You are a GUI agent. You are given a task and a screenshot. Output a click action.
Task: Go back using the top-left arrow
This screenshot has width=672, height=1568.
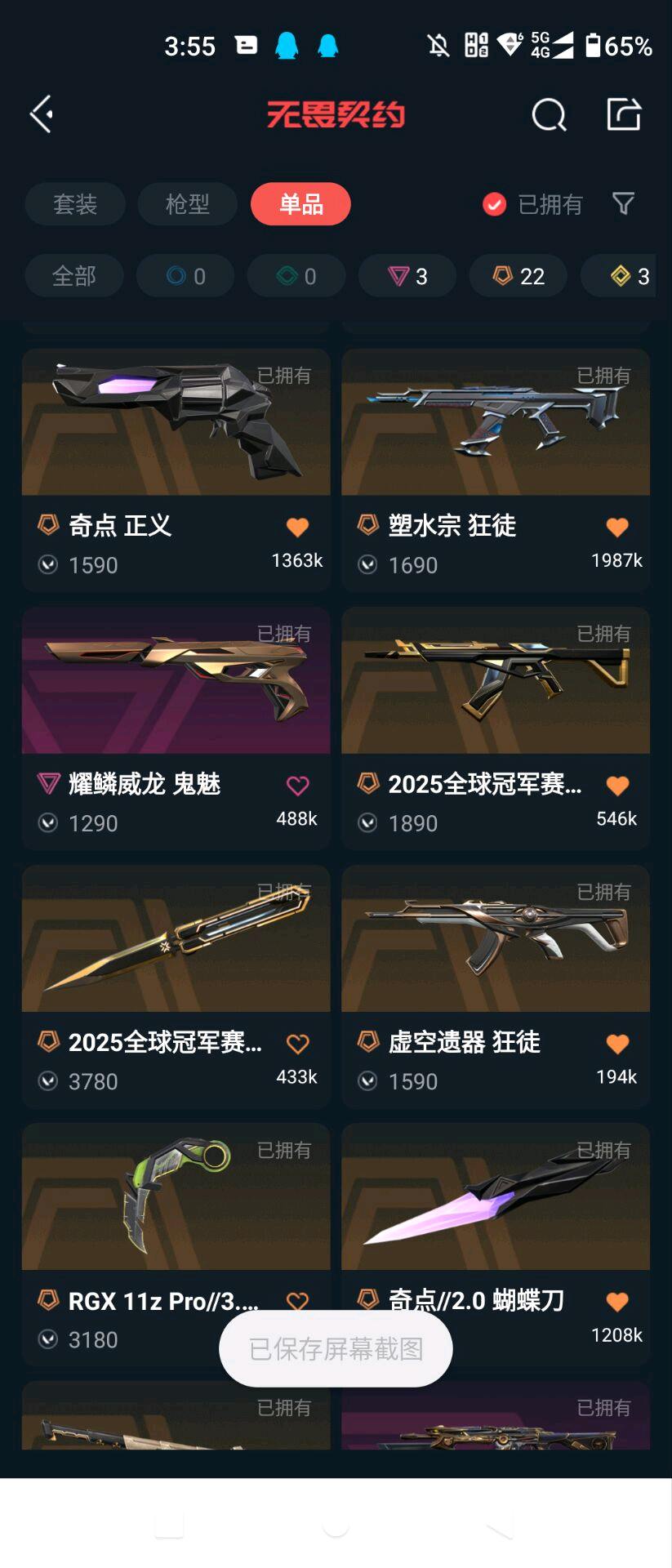click(x=42, y=114)
